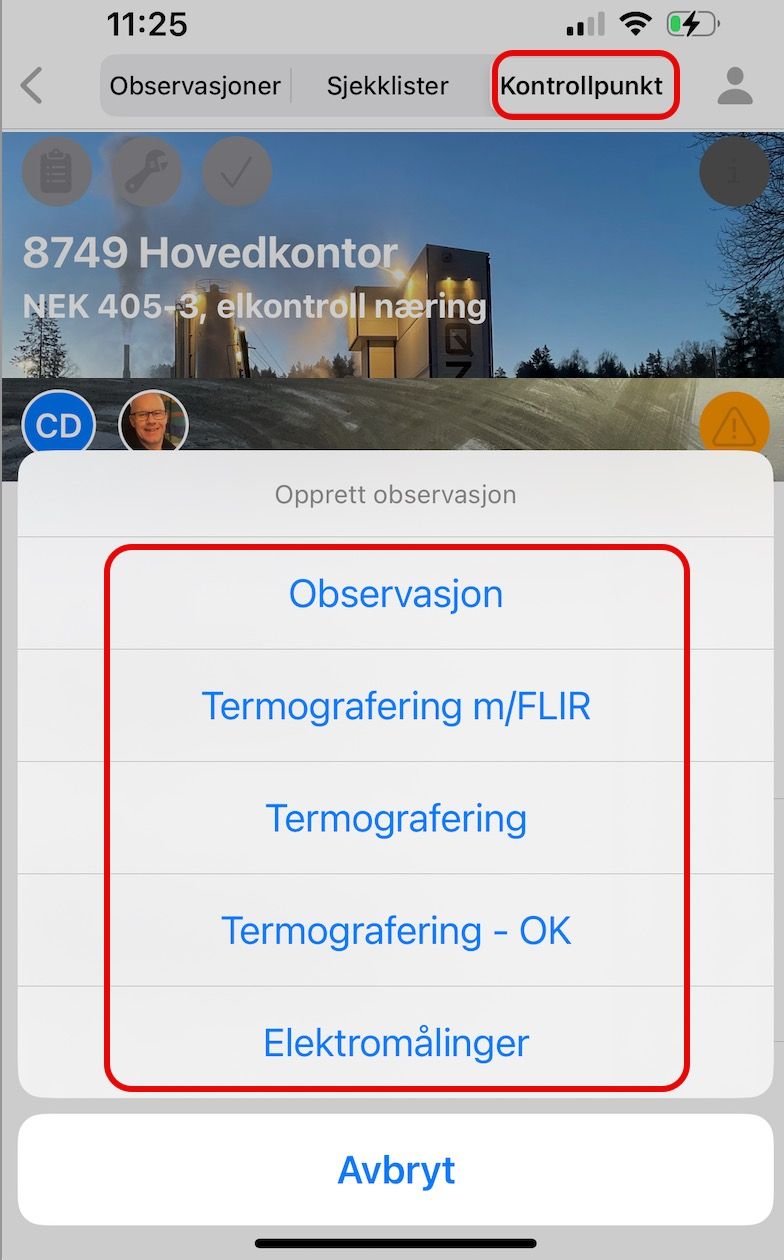Select Termografering - OK

pyautogui.click(x=396, y=931)
